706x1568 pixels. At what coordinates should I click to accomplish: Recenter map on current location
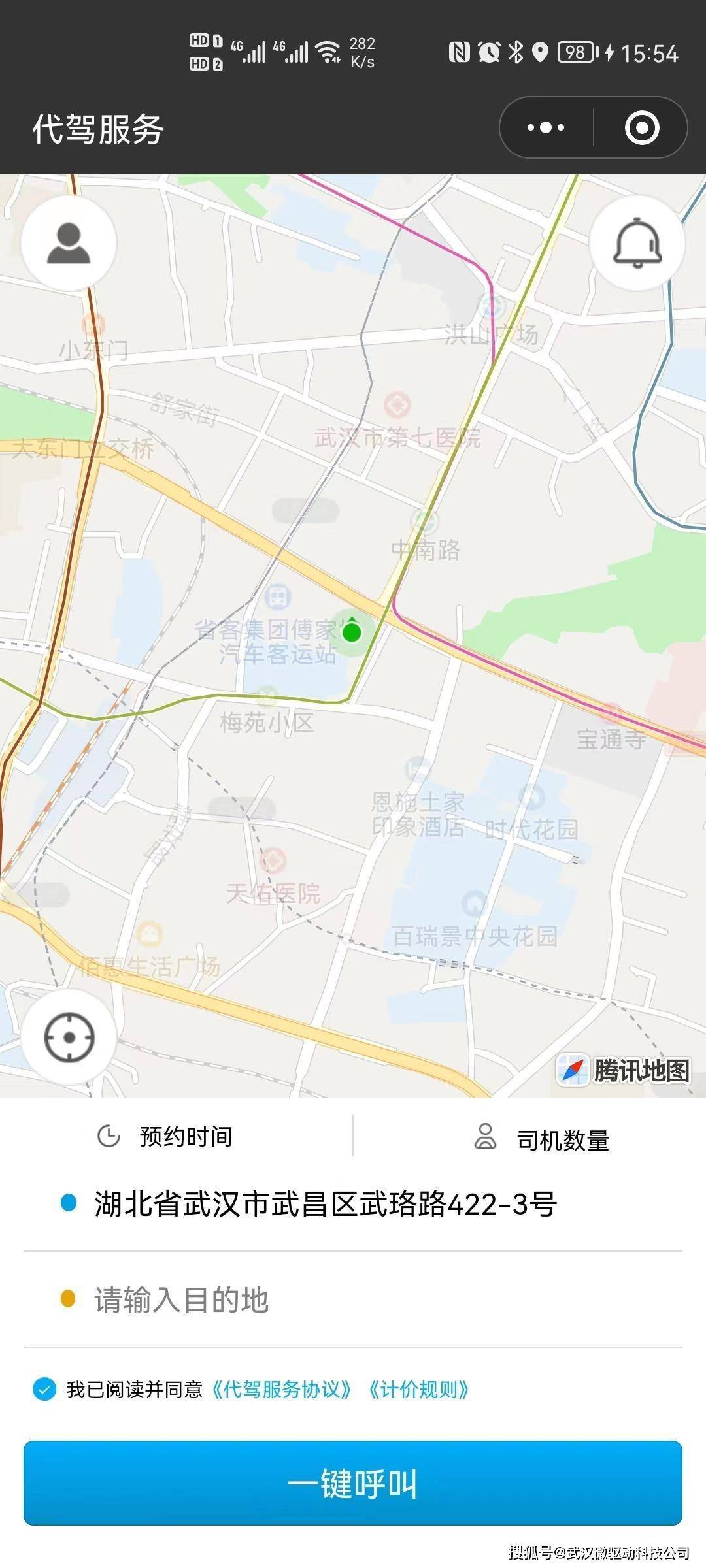click(69, 1037)
